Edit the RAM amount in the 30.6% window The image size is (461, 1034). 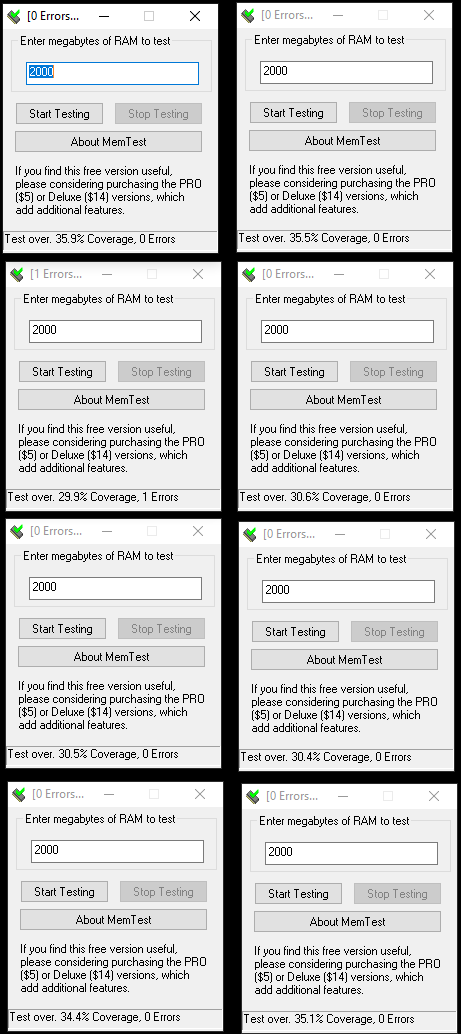(348, 331)
